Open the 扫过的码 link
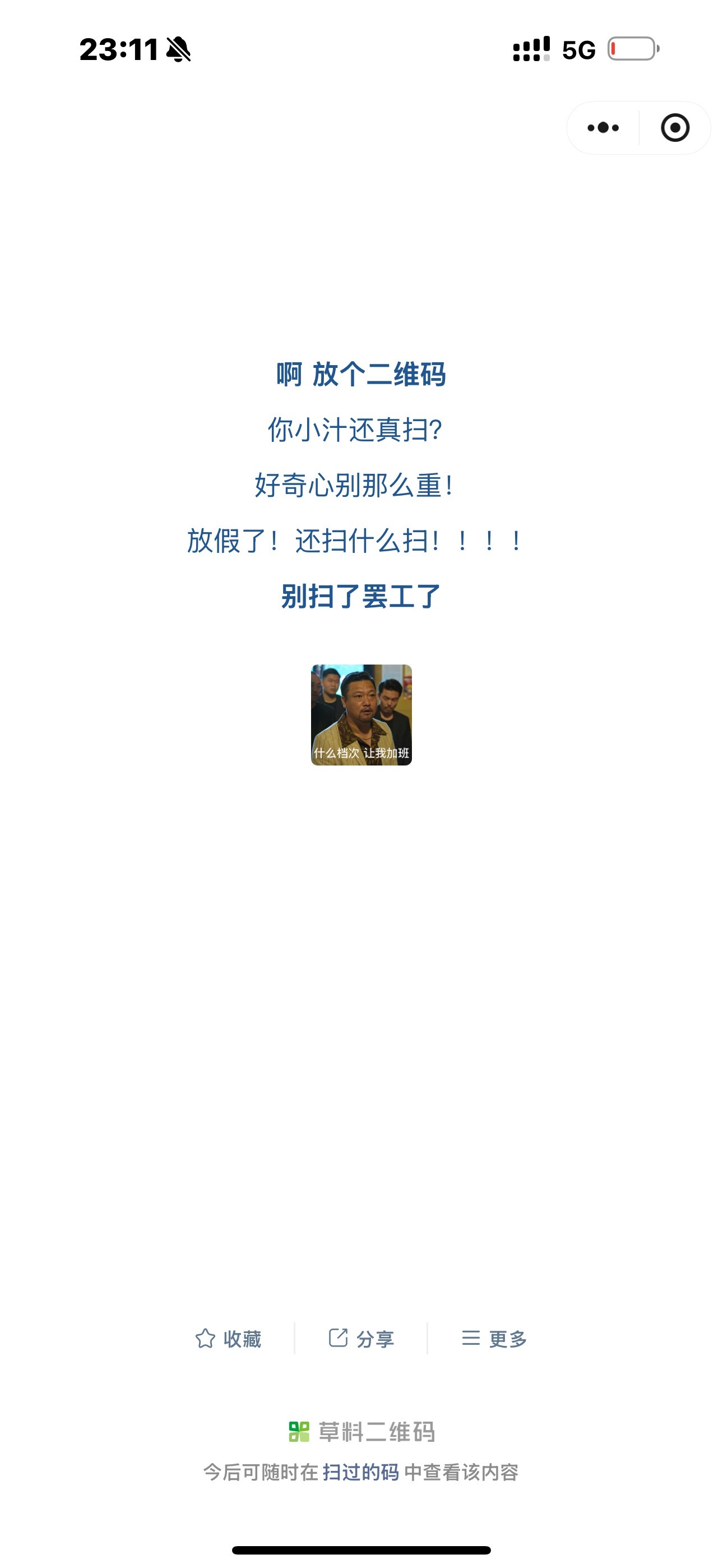The image size is (723, 1568). click(x=361, y=1472)
